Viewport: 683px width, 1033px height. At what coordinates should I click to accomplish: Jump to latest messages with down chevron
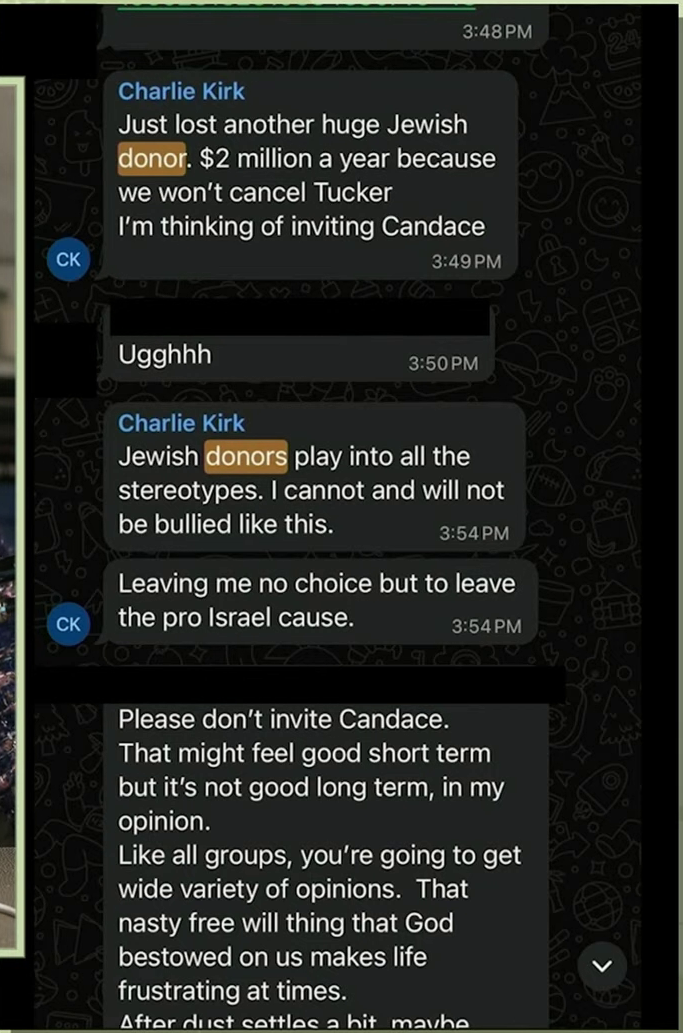click(x=602, y=966)
